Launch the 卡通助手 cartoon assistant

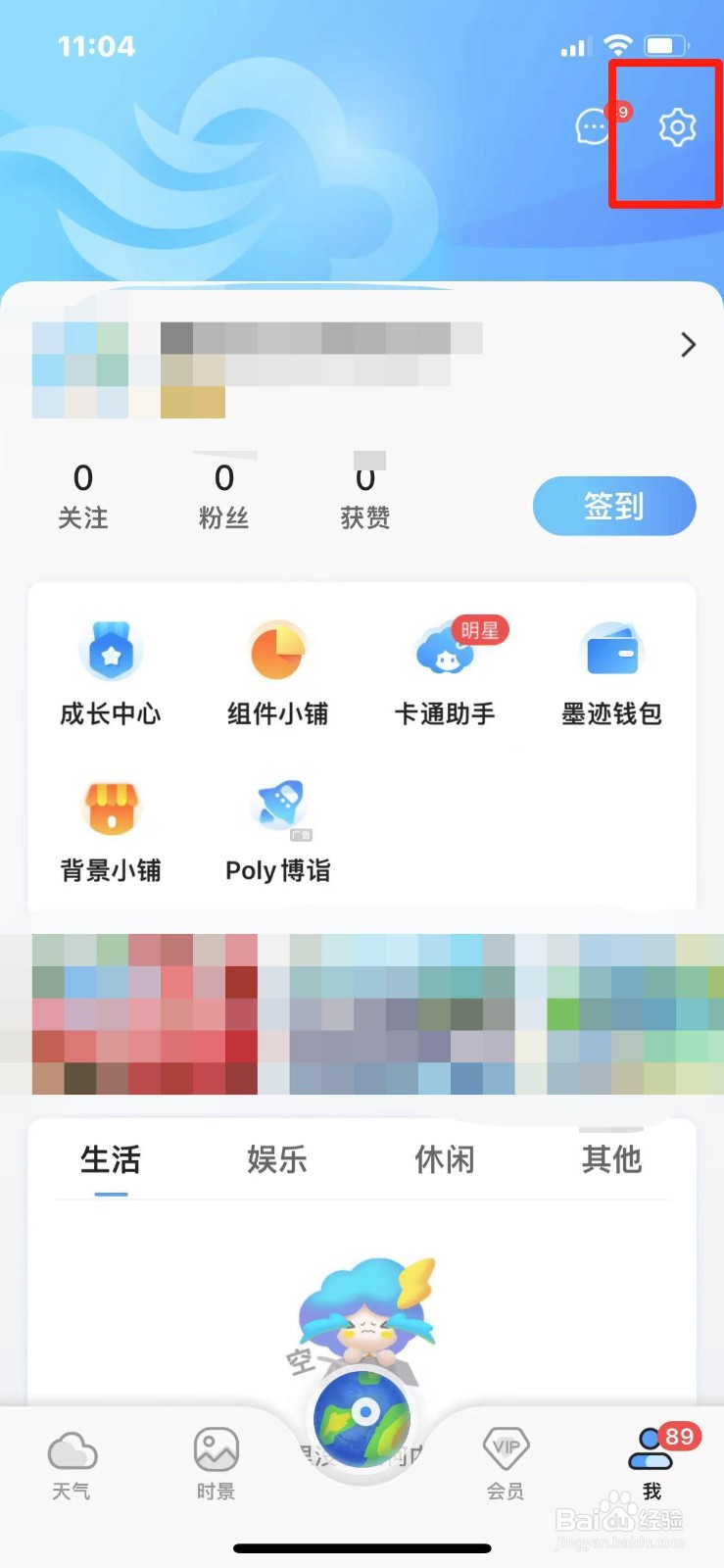(x=444, y=669)
